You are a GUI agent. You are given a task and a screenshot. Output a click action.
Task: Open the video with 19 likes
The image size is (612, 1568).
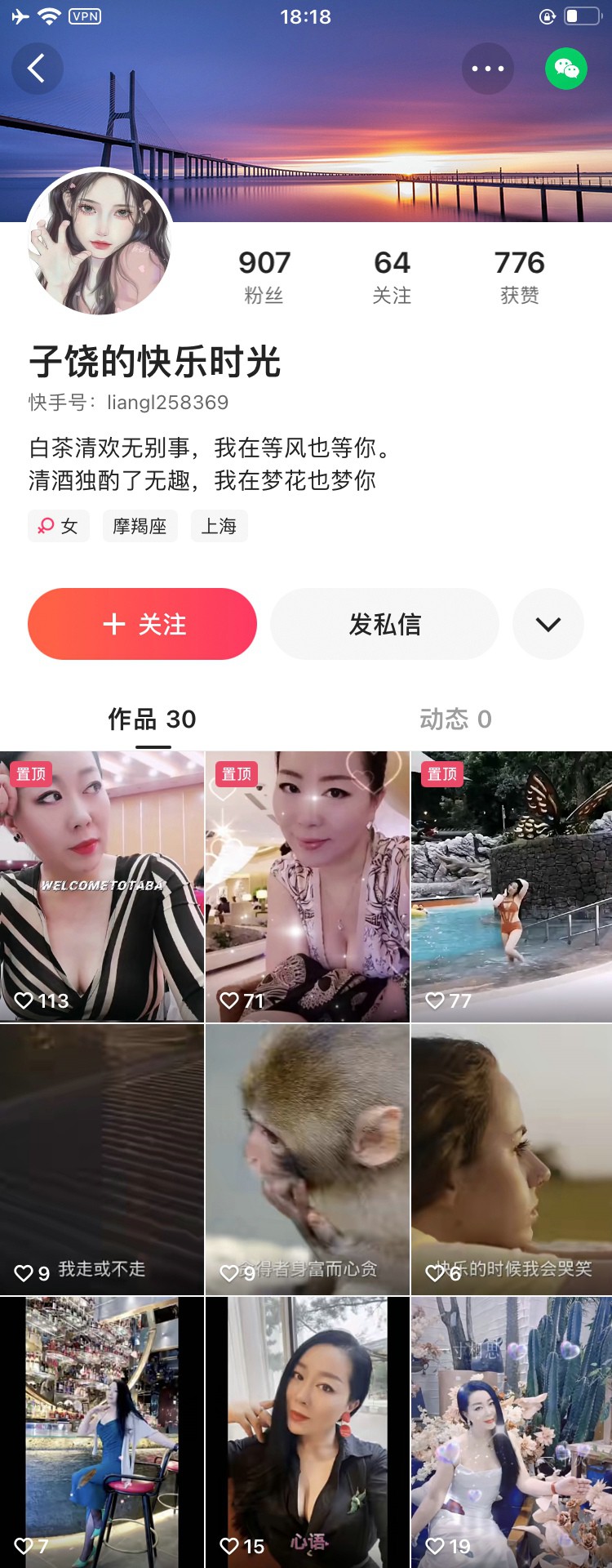tap(512, 1432)
